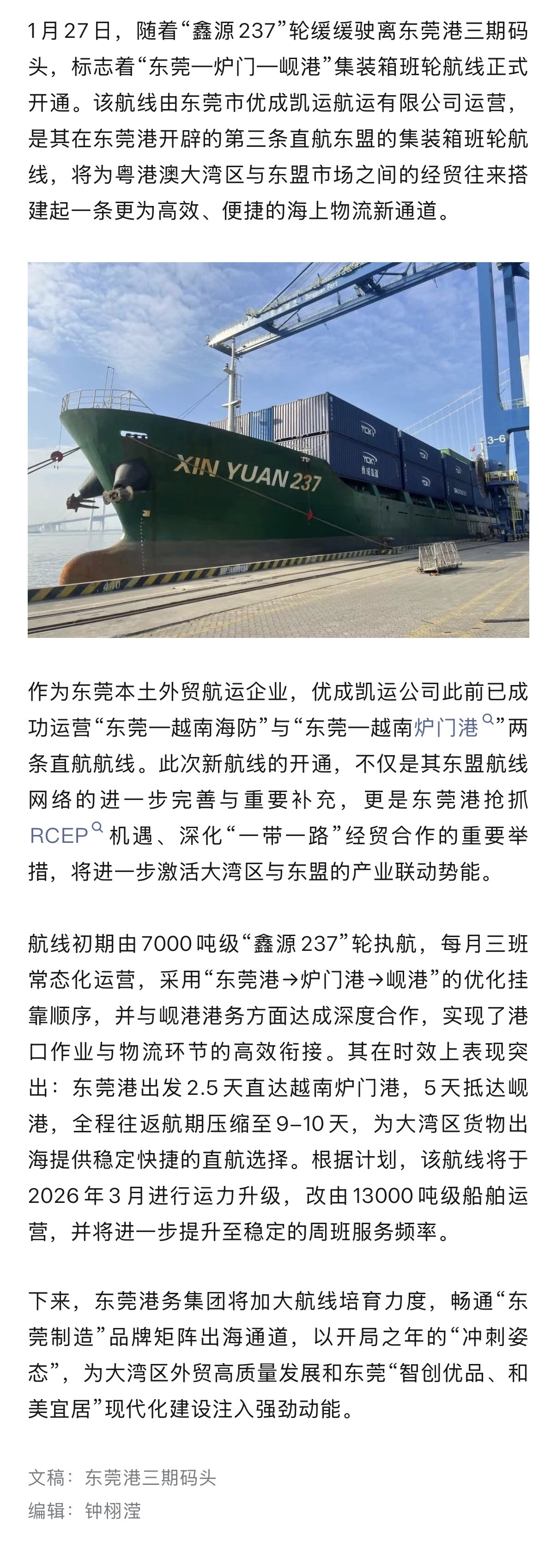View the Xin Yuan 237 ship photo
This screenshot has height=1568, width=557.
(278, 450)
